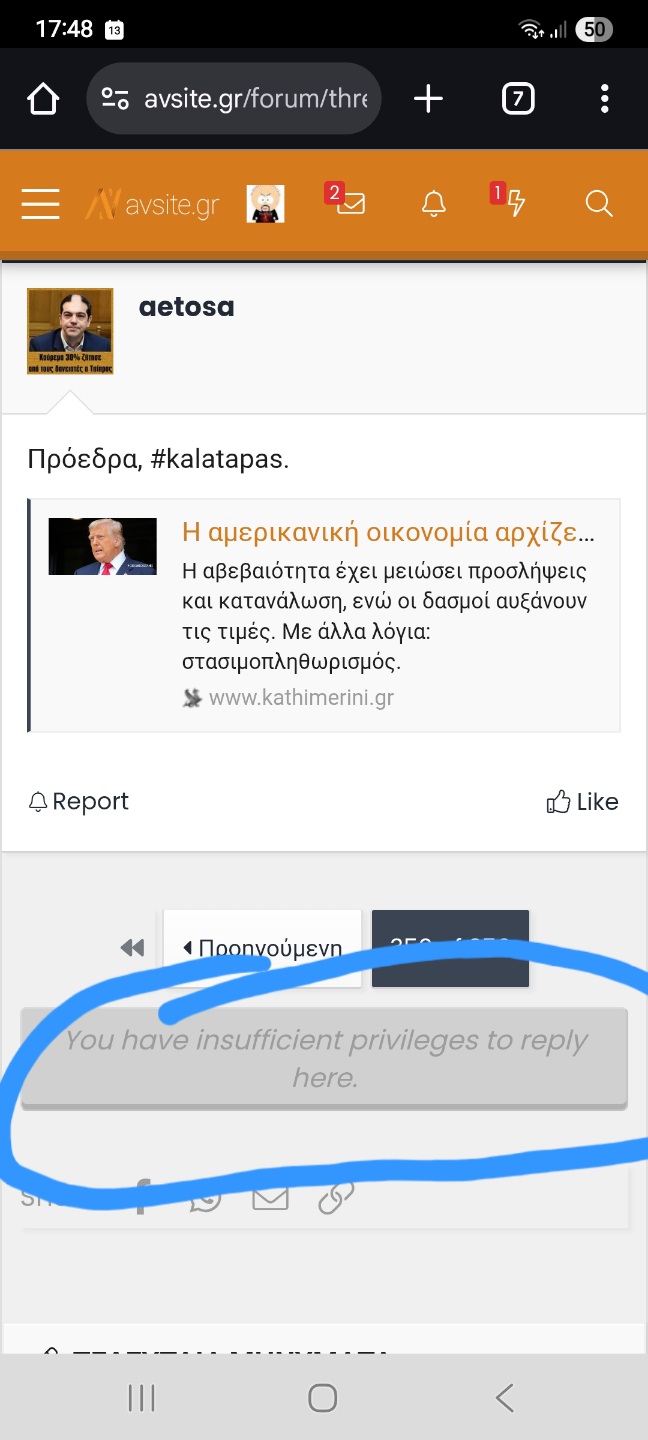Open a new browser tab
Screen dimensions: 648x1440
[x=428, y=99]
